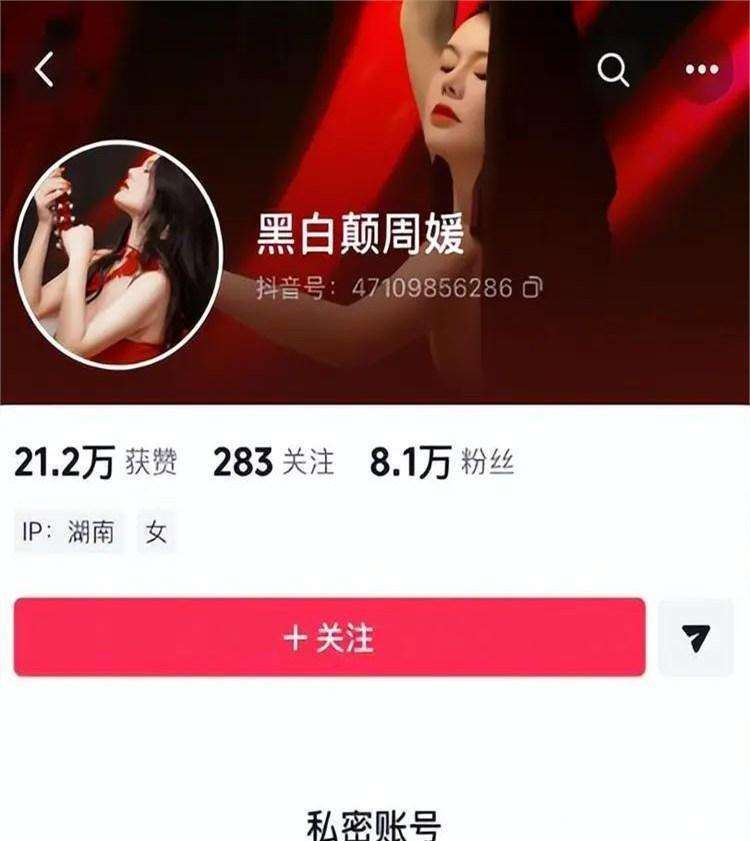Open the three-dot overflow menu
This screenshot has height=841, width=750.
[702, 70]
